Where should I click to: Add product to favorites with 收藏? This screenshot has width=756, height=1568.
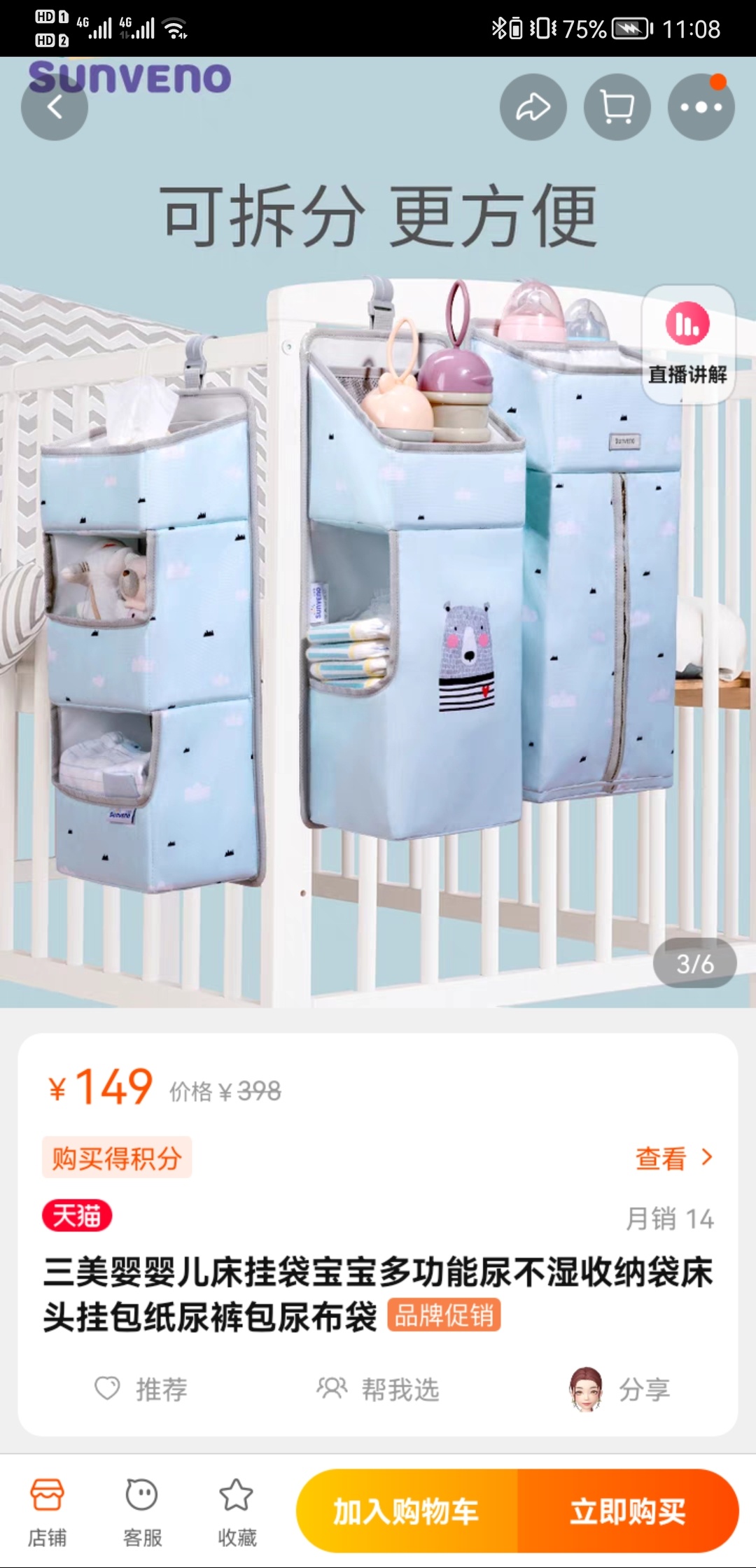point(237,1511)
